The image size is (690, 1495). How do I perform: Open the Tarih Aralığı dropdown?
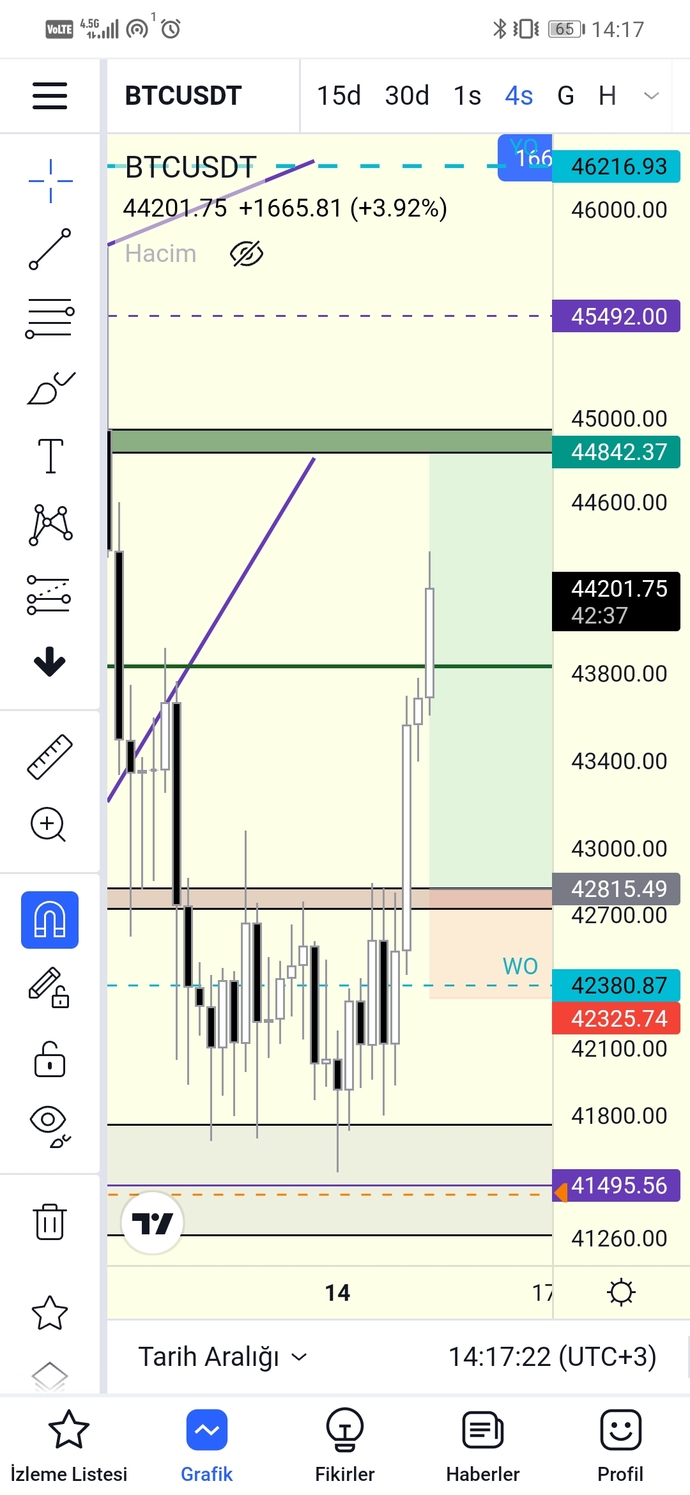tap(223, 1357)
